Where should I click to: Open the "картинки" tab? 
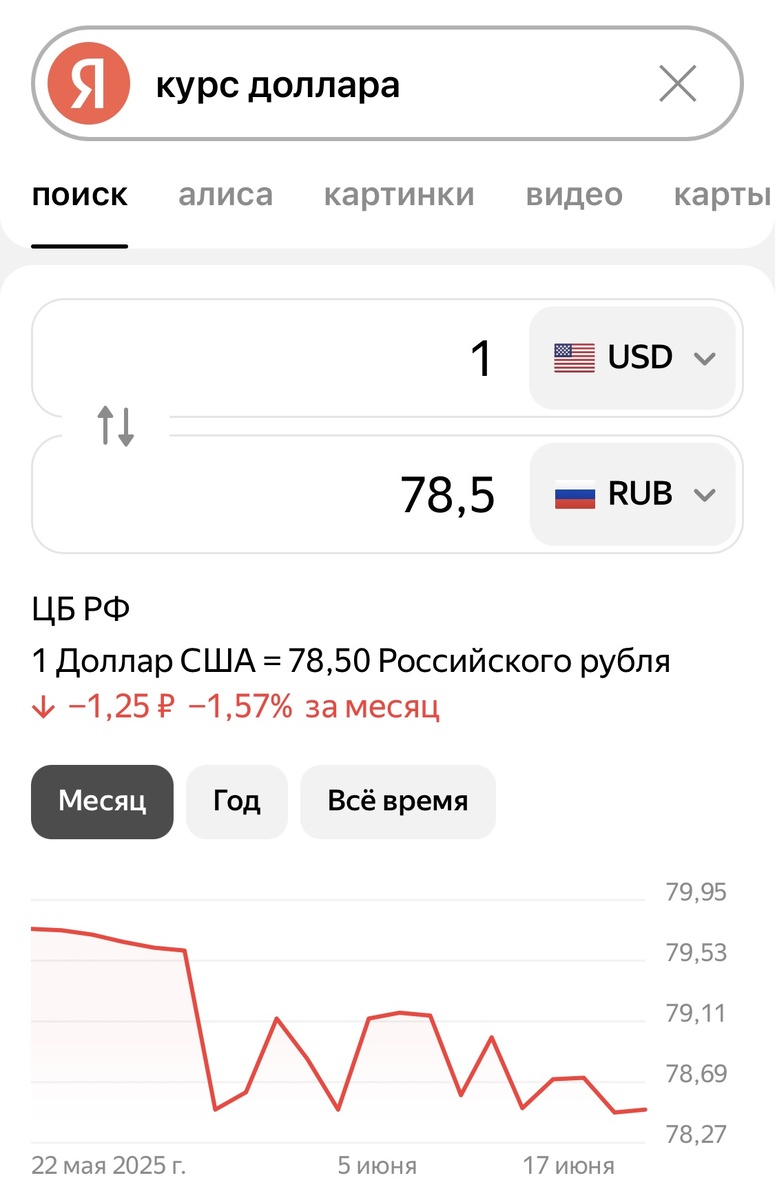coord(399,194)
